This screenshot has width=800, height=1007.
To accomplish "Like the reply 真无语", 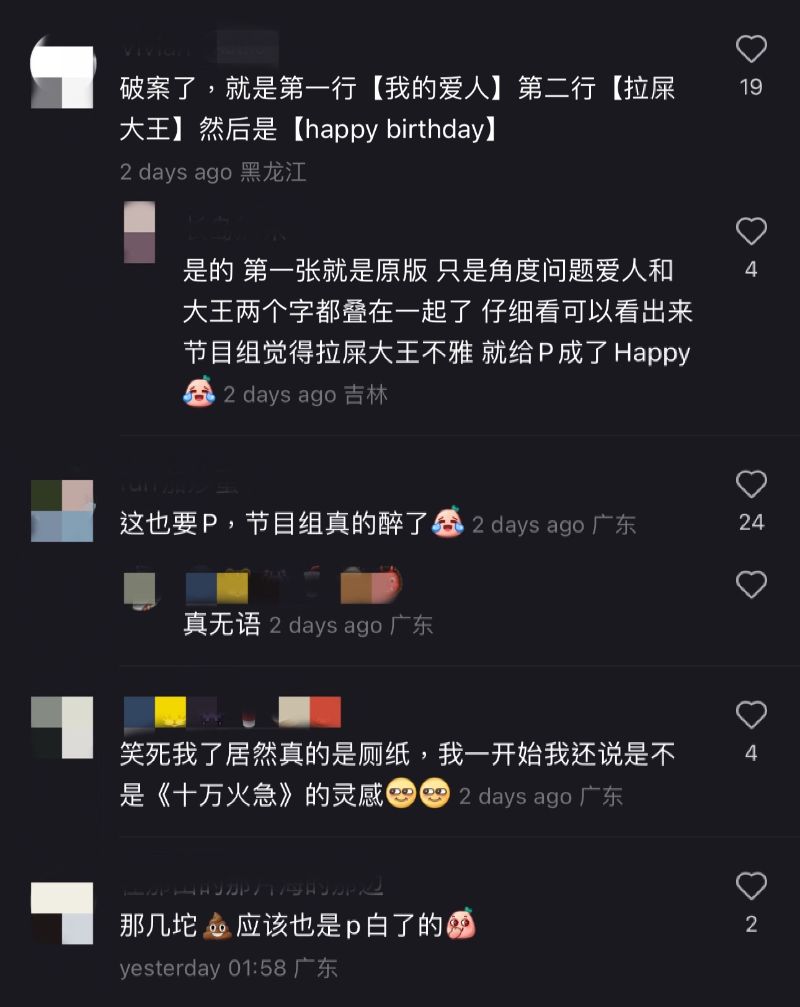I will point(751,584).
